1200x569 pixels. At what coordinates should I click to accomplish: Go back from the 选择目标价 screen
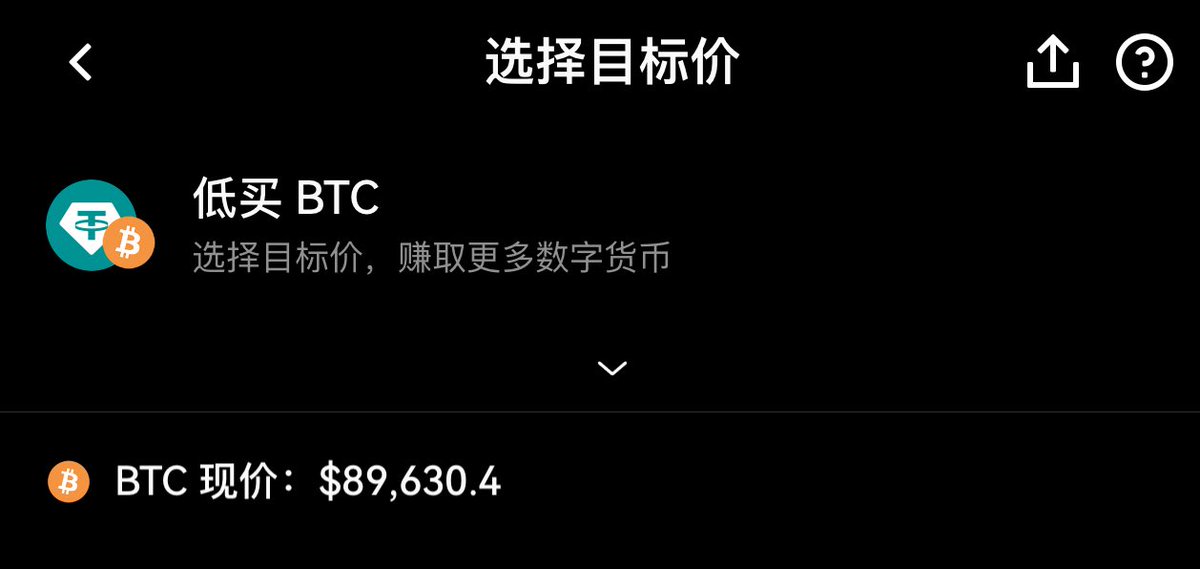pyautogui.click(x=81, y=63)
